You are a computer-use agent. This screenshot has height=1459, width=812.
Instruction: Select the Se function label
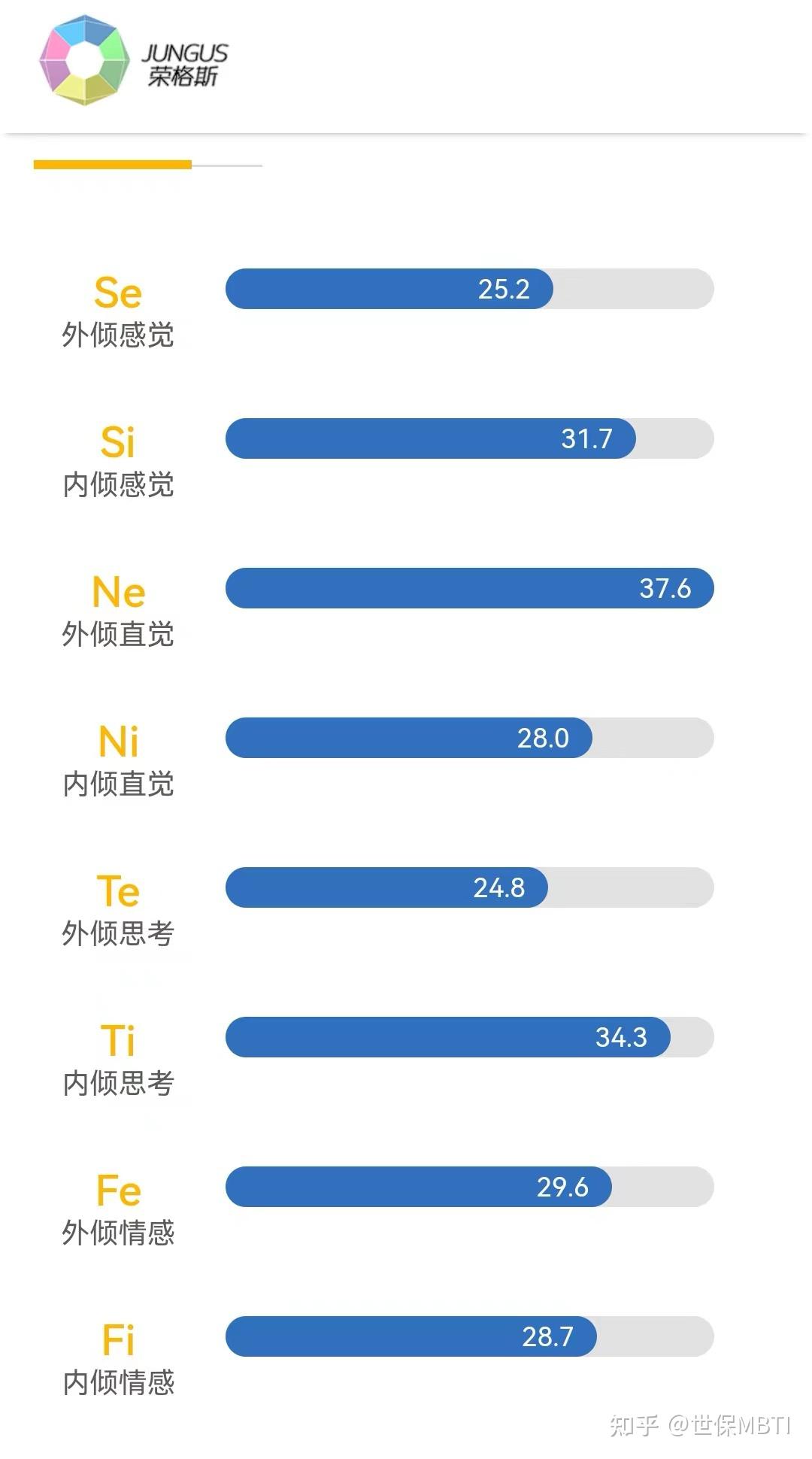tap(117, 292)
